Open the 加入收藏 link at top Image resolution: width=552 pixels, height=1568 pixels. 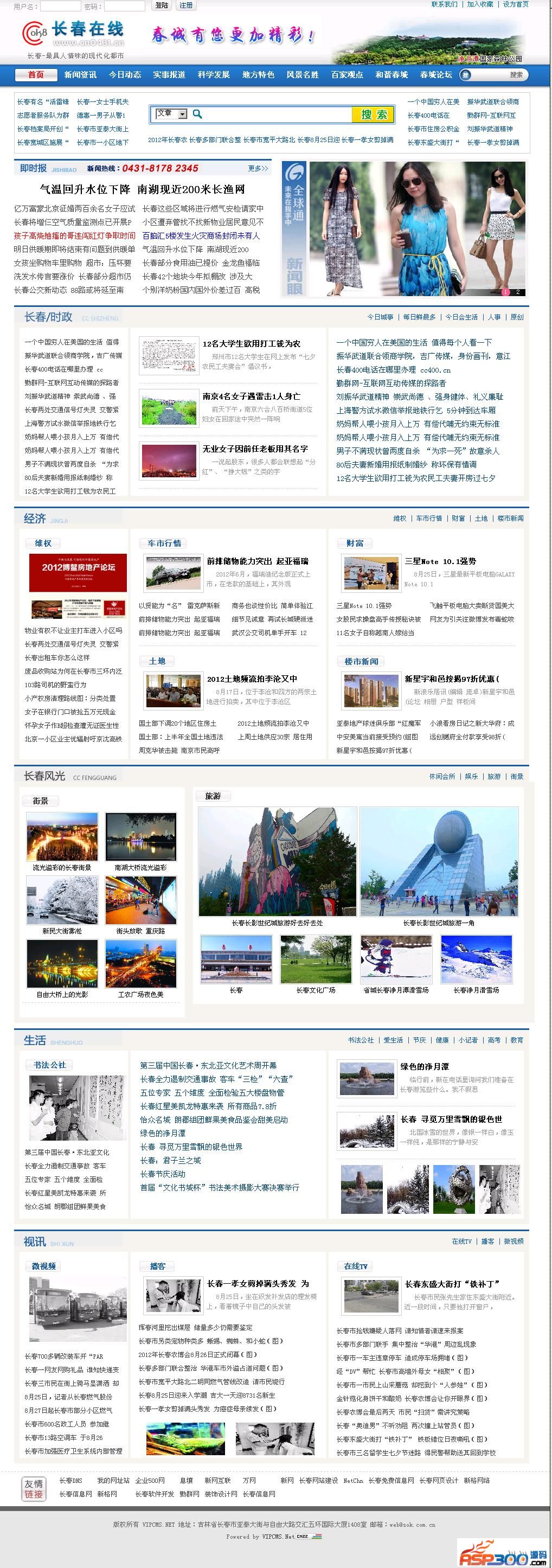click(x=479, y=4)
